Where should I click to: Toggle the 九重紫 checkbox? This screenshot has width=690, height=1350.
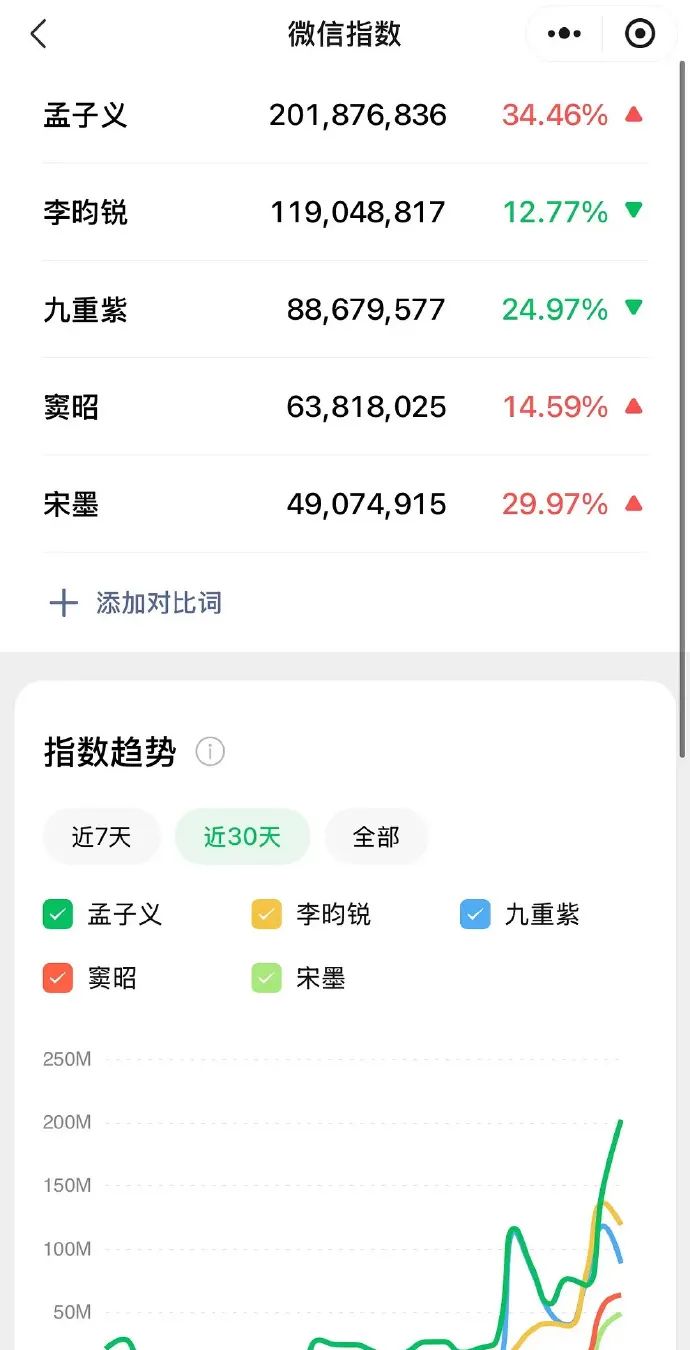(475, 914)
